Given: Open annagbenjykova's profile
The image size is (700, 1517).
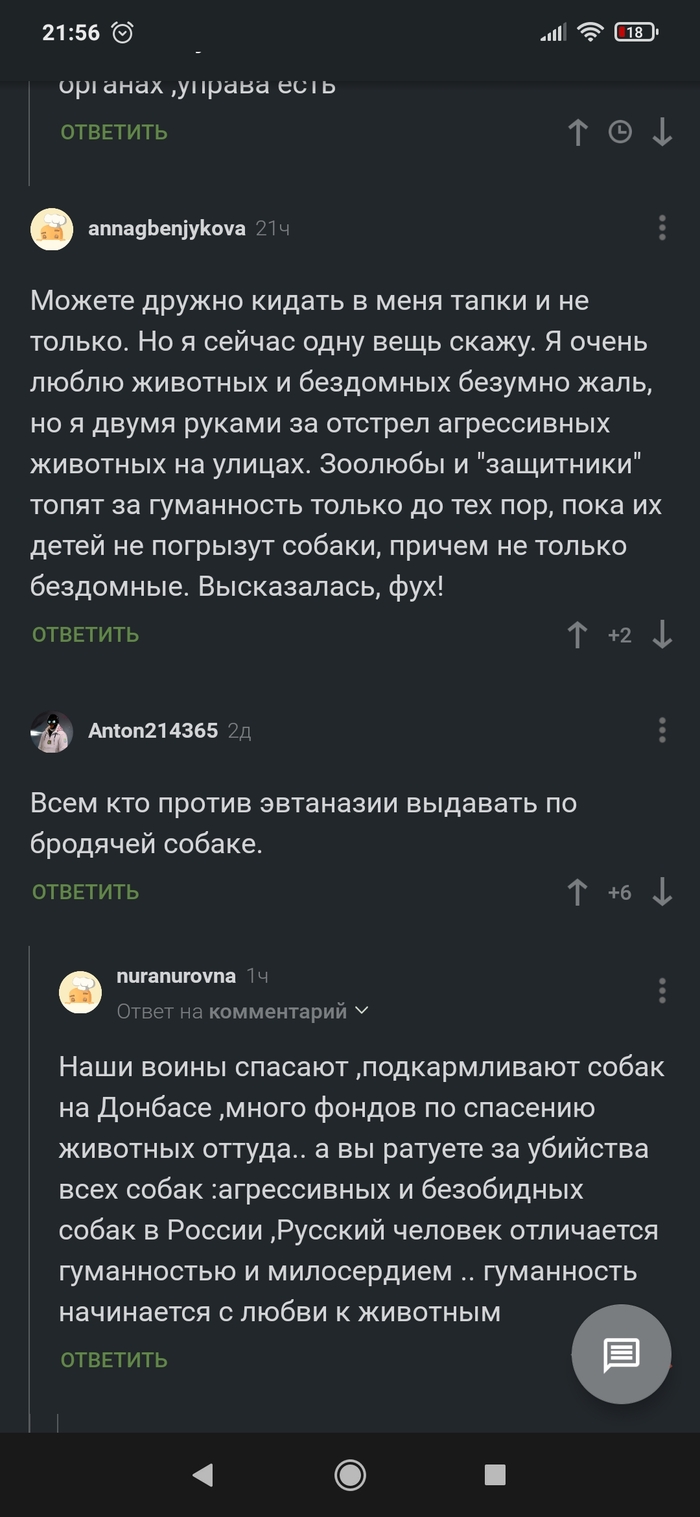Looking at the screenshot, I should [166, 228].
